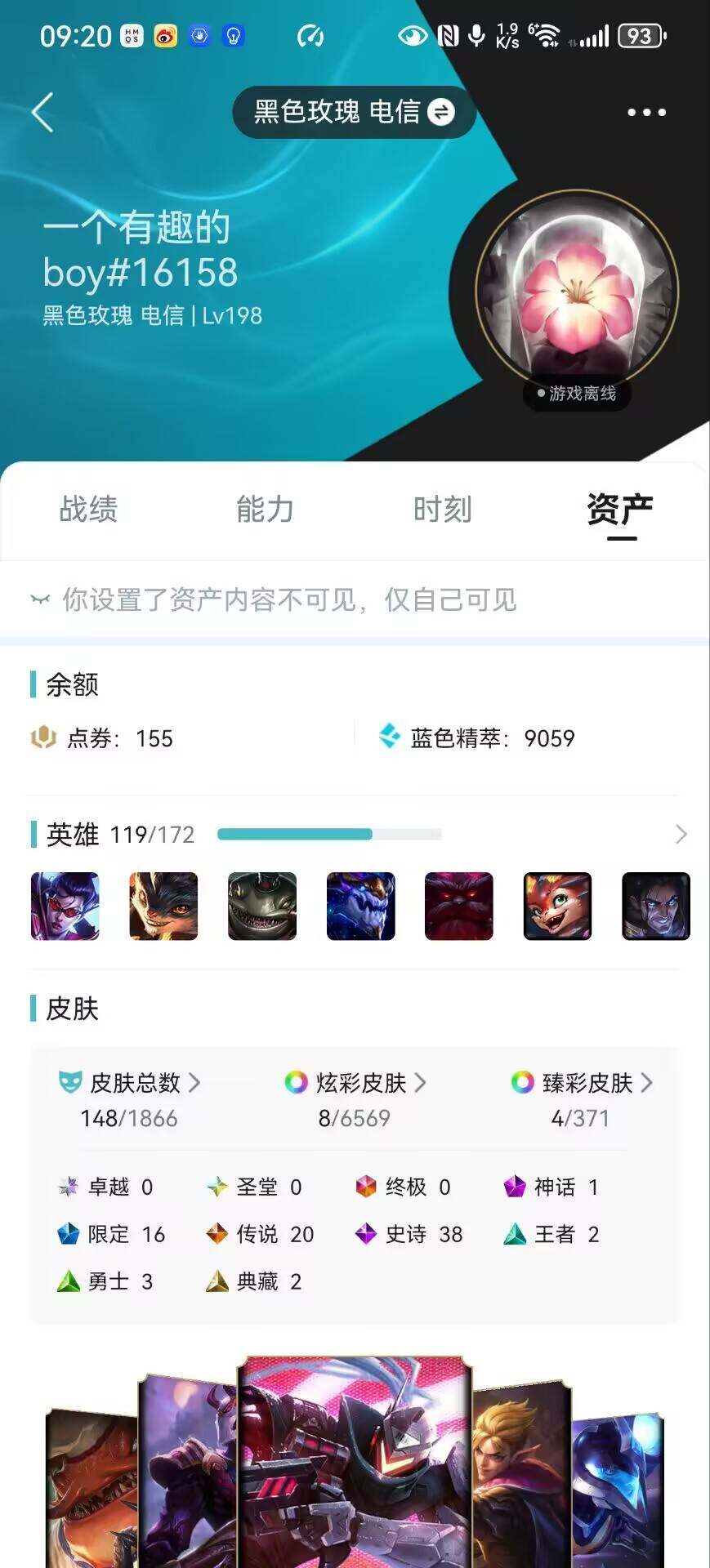Switch server via 黑色玫瑰 电信 selector
710x1568 pixels.
point(354,112)
